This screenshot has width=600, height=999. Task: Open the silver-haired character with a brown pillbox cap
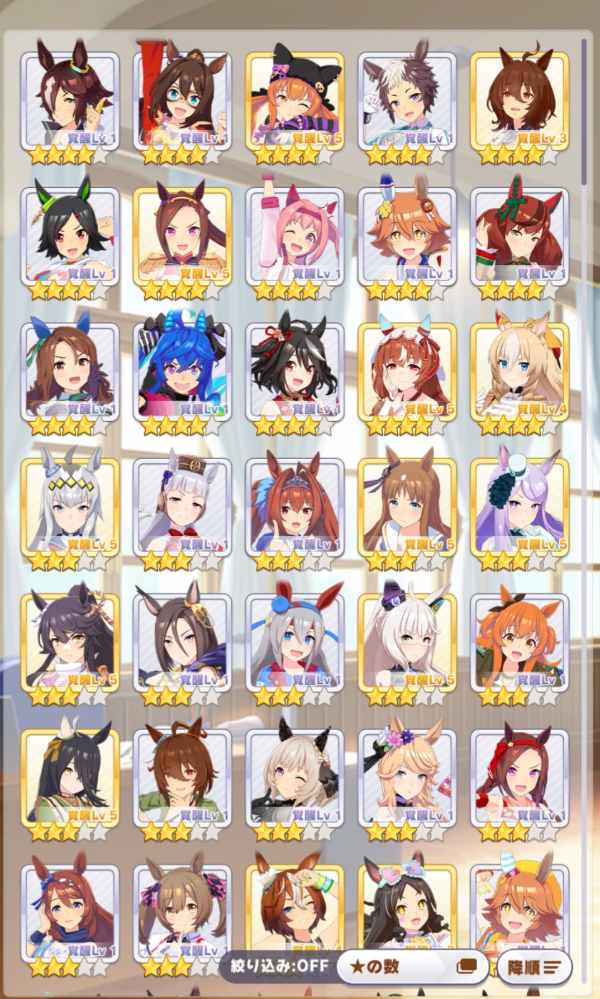[x=182, y=505]
